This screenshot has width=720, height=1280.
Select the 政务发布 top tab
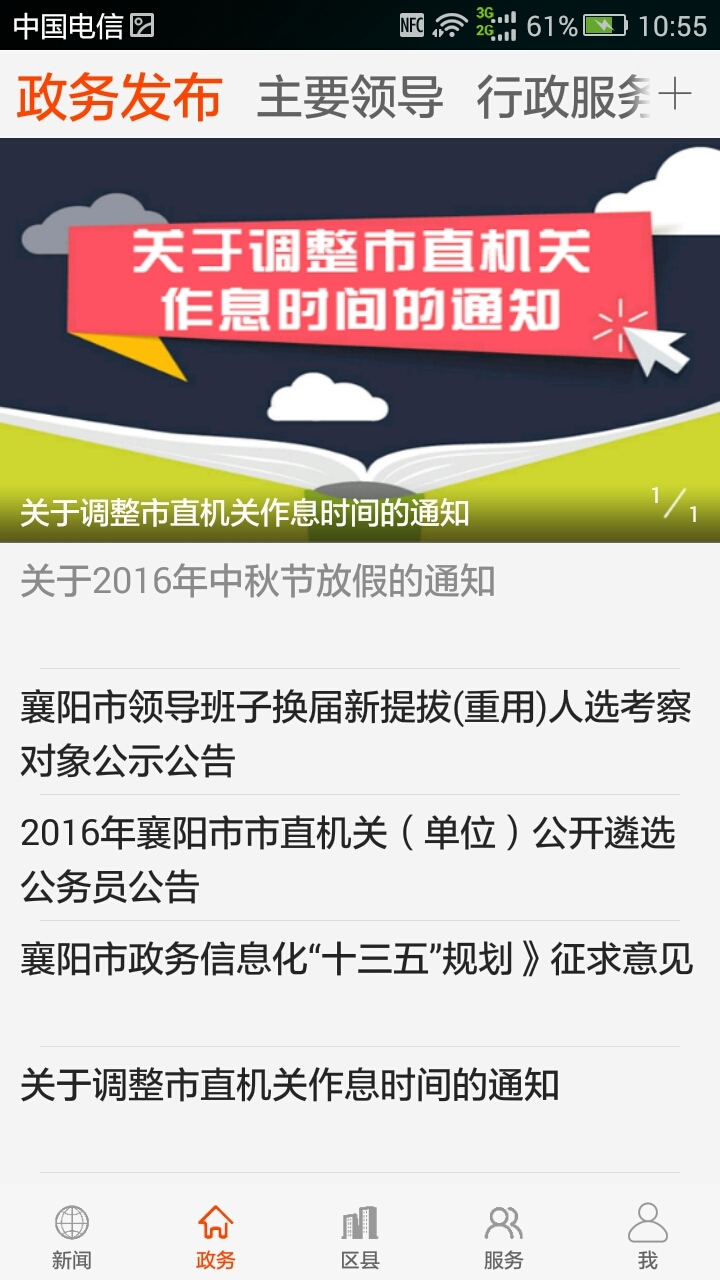[x=119, y=97]
